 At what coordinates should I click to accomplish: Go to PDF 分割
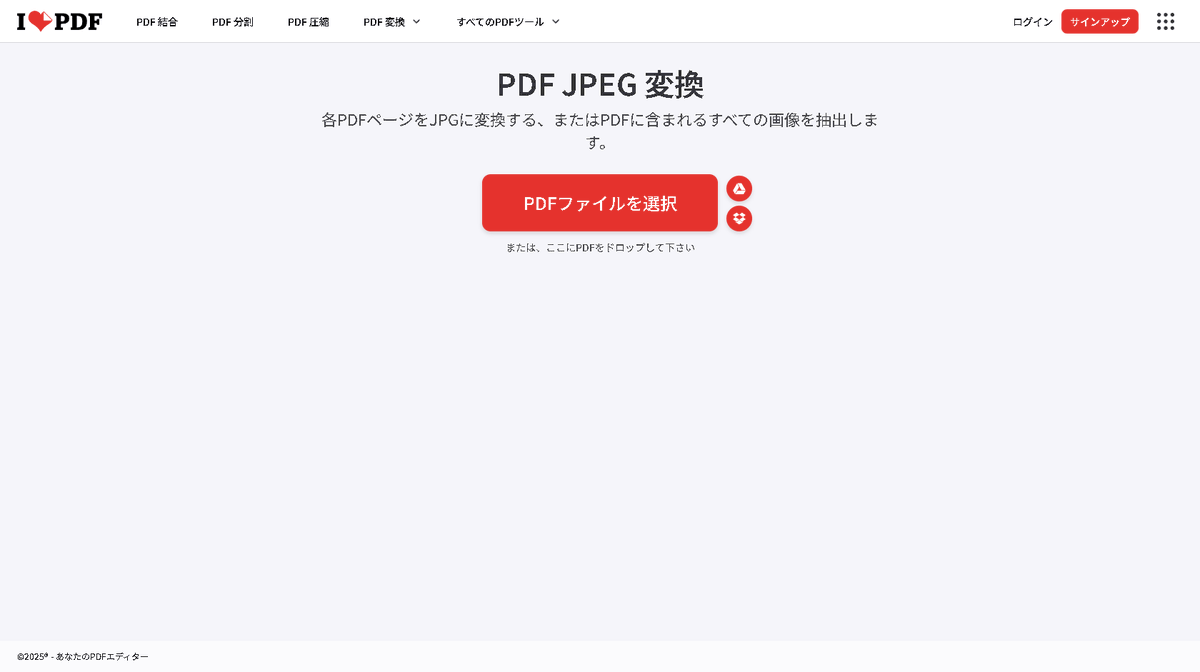[232, 21]
